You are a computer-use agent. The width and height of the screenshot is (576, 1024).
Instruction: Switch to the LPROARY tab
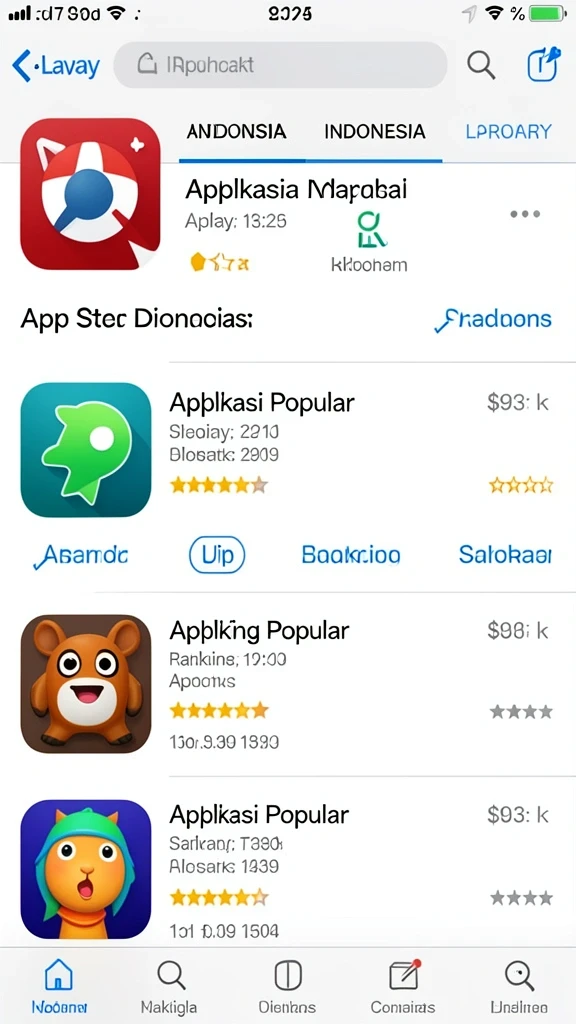pyautogui.click(x=509, y=132)
